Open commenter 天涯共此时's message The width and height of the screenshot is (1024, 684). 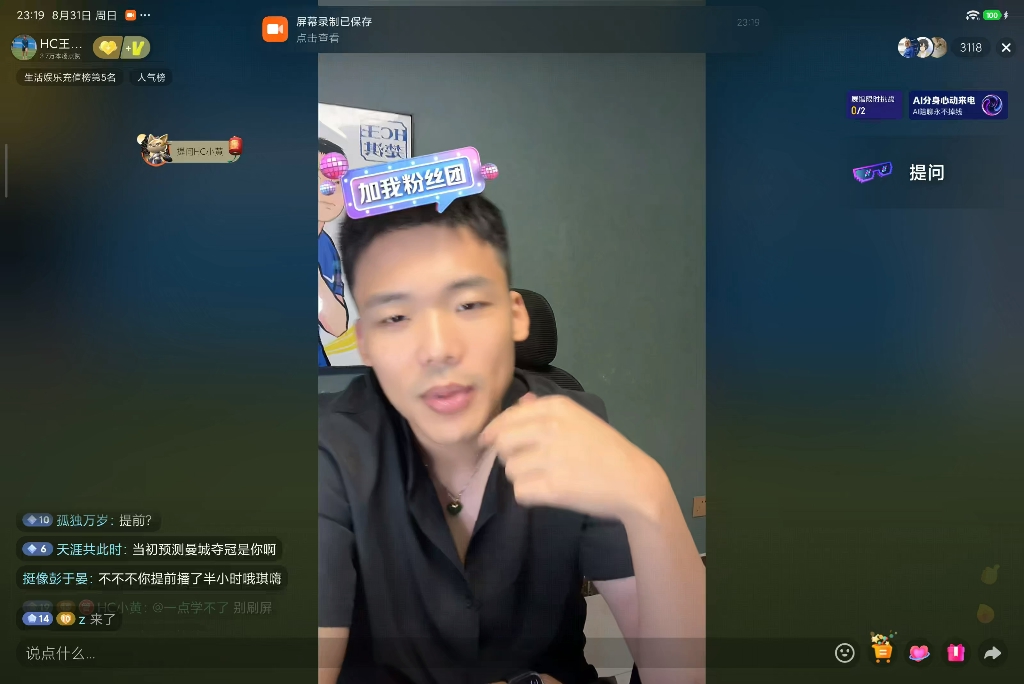point(150,549)
